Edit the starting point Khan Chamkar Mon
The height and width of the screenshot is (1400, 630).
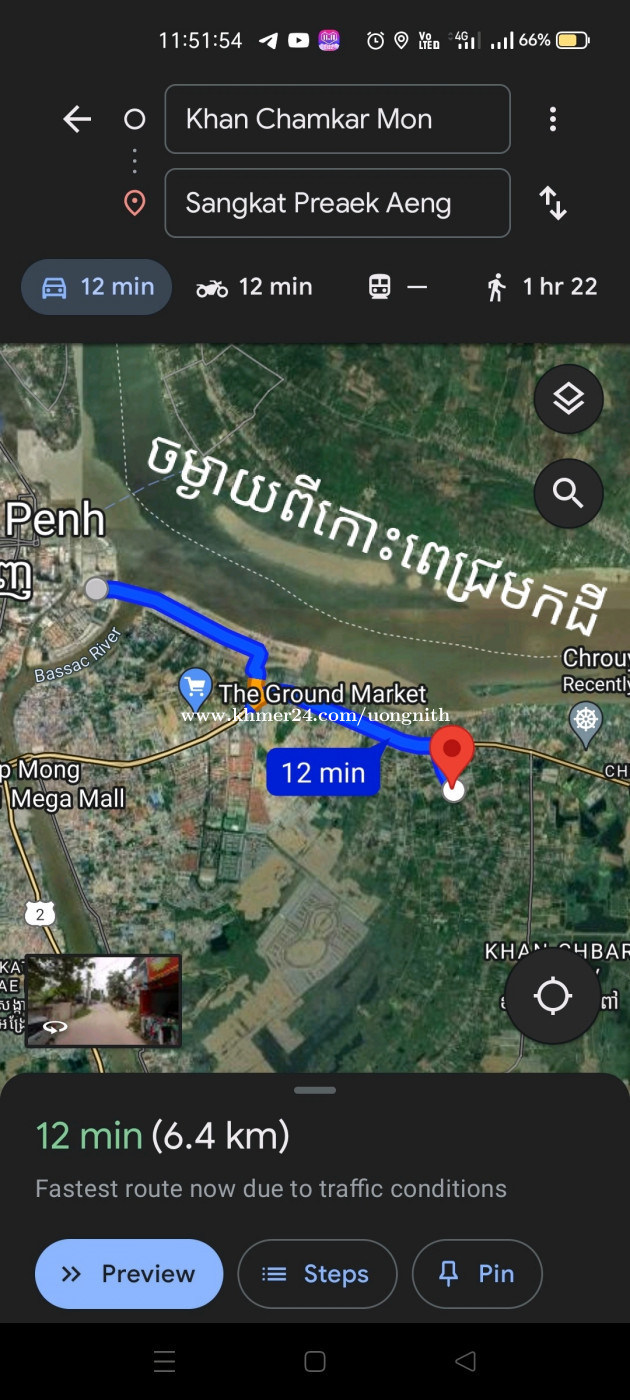pyautogui.click(x=337, y=119)
